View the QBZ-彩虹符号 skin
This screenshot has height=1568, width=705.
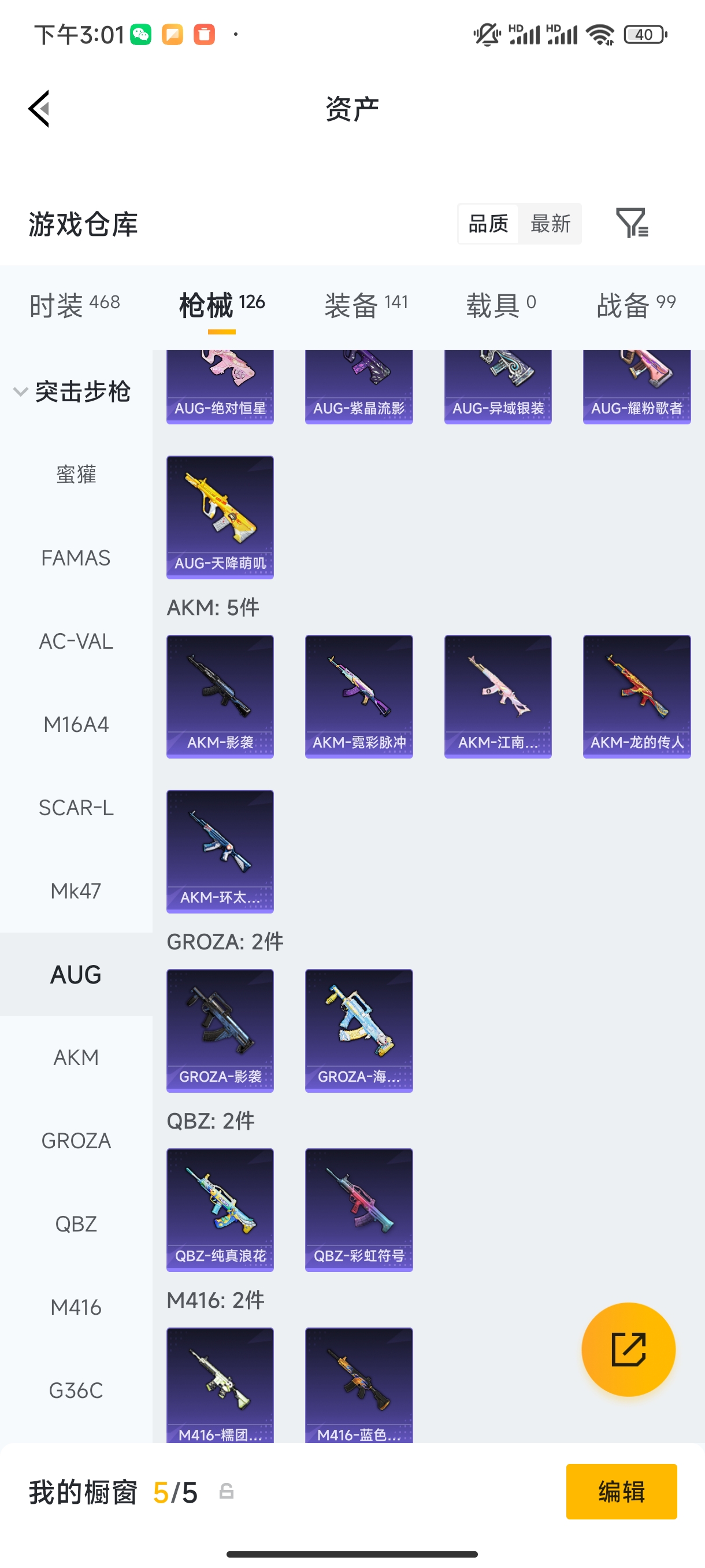(358, 1209)
